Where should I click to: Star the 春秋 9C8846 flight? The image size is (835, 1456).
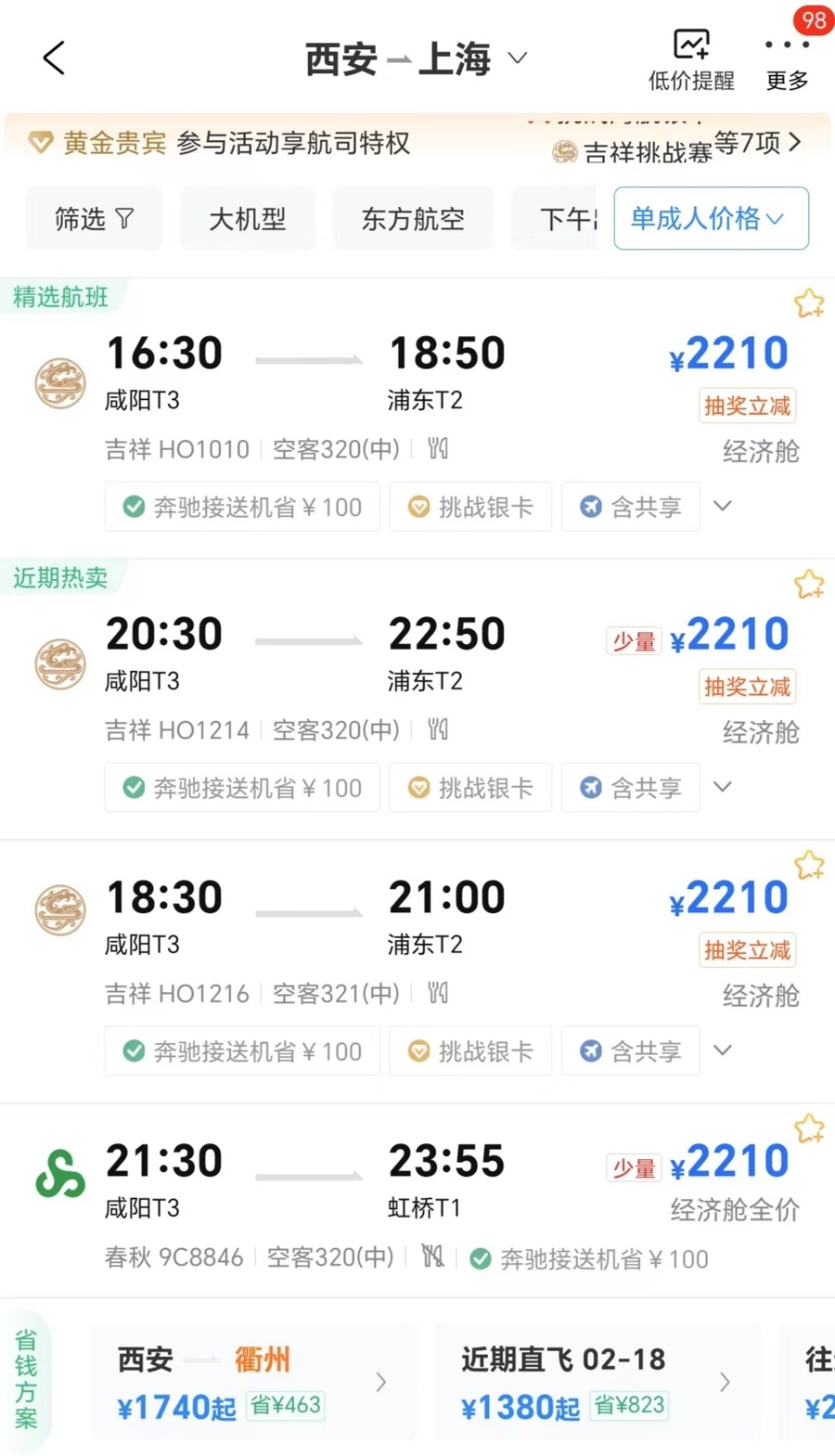[x=809, y=1128]
